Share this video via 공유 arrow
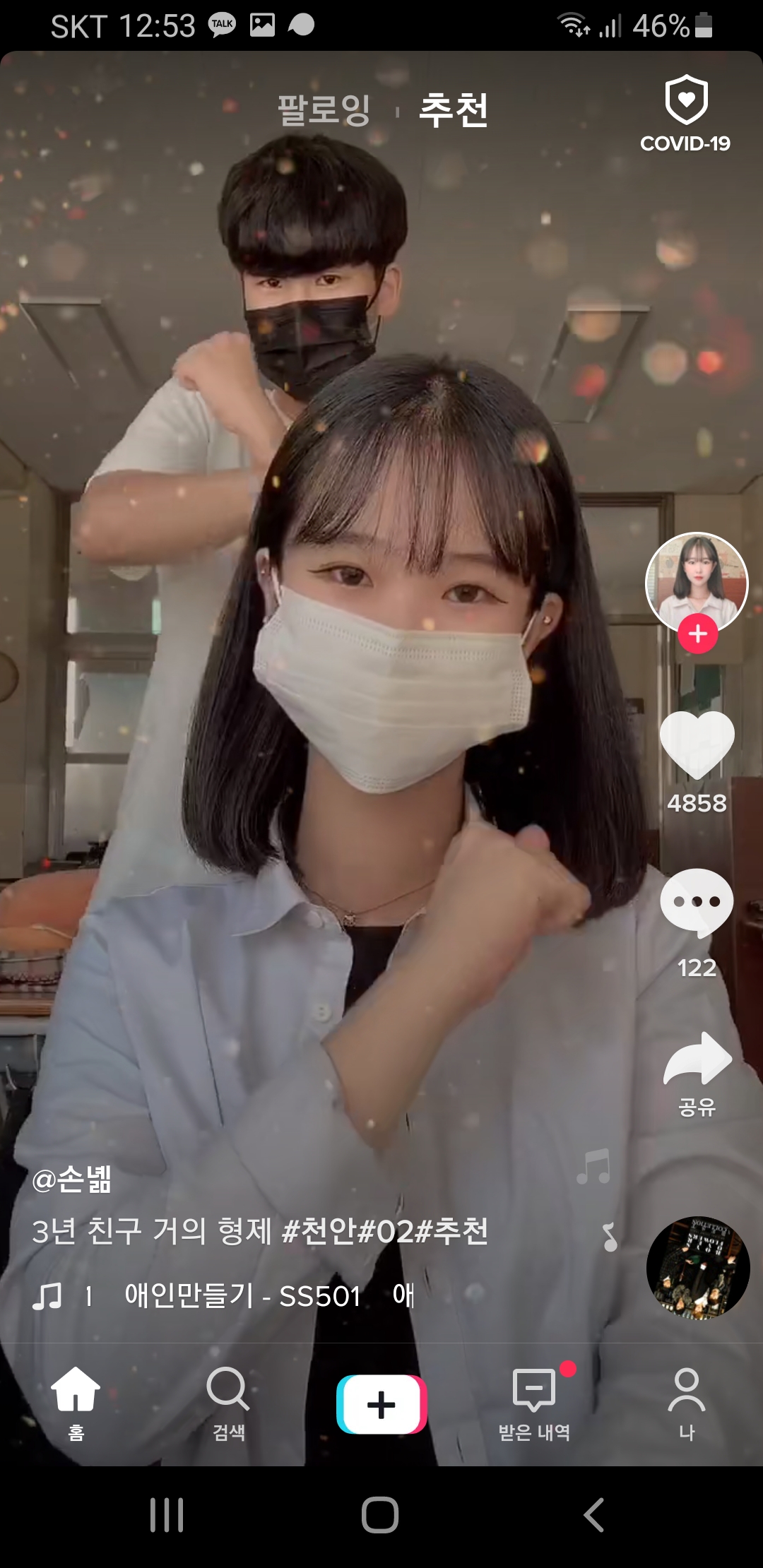Viewport: 763px width, 1568px height. pyautogui.click(x=697, y=1059)
